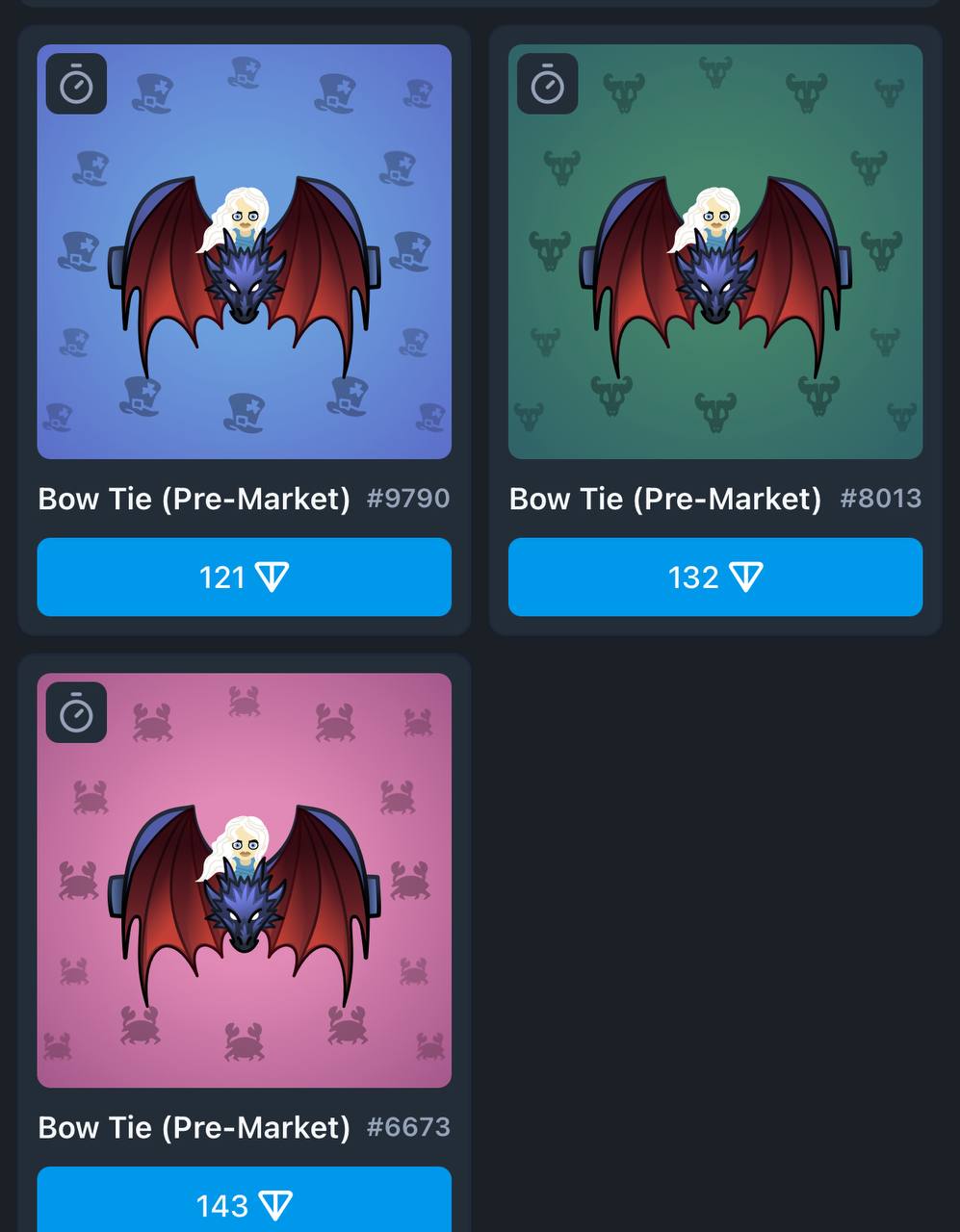Tap the timer icon on Bow Tie #8013

(x=547, y=85)
